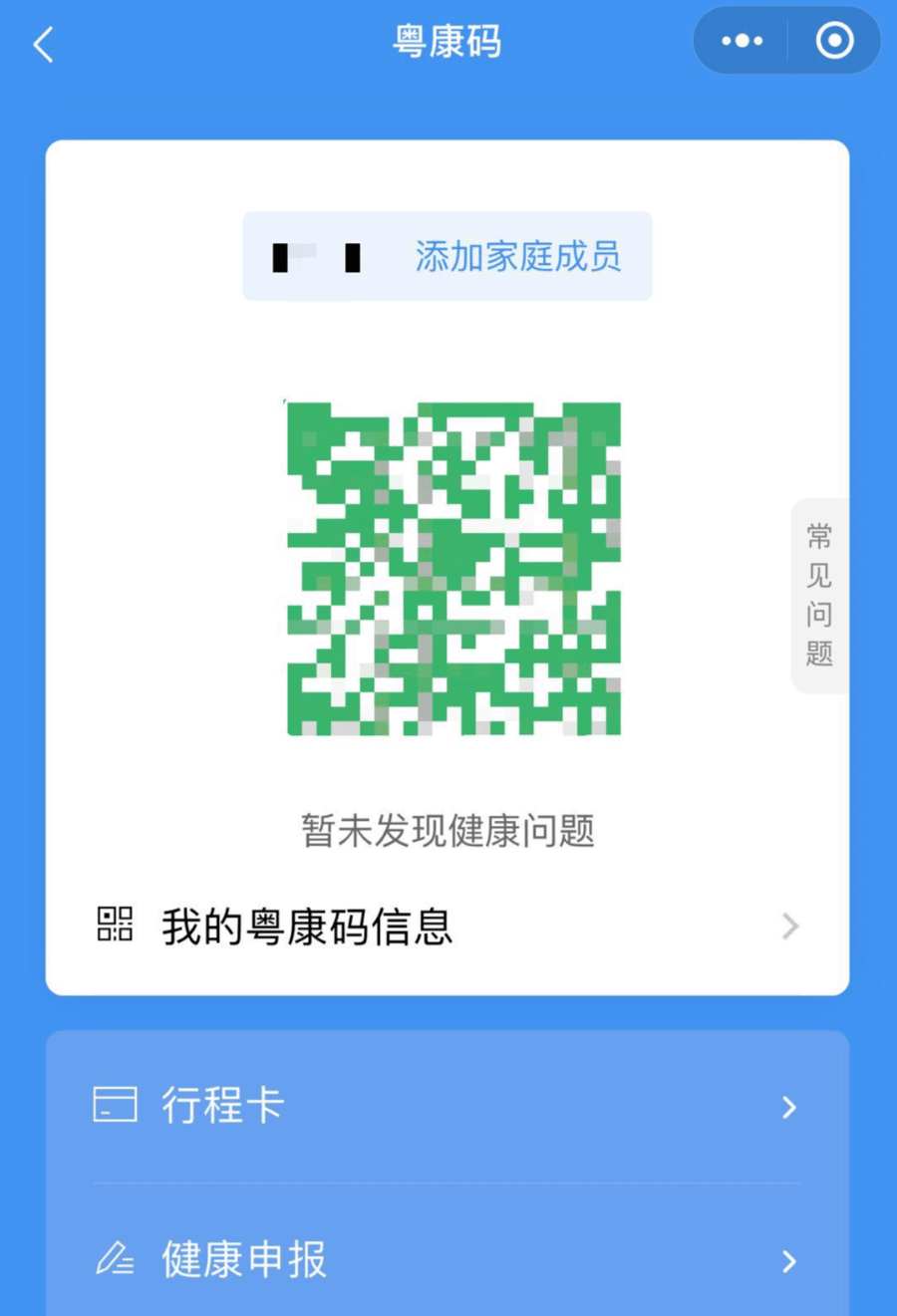This screenshot has width=897, height=1316.
Task: Click the pen icon beside 健康申报
Action: [114, 1259]
